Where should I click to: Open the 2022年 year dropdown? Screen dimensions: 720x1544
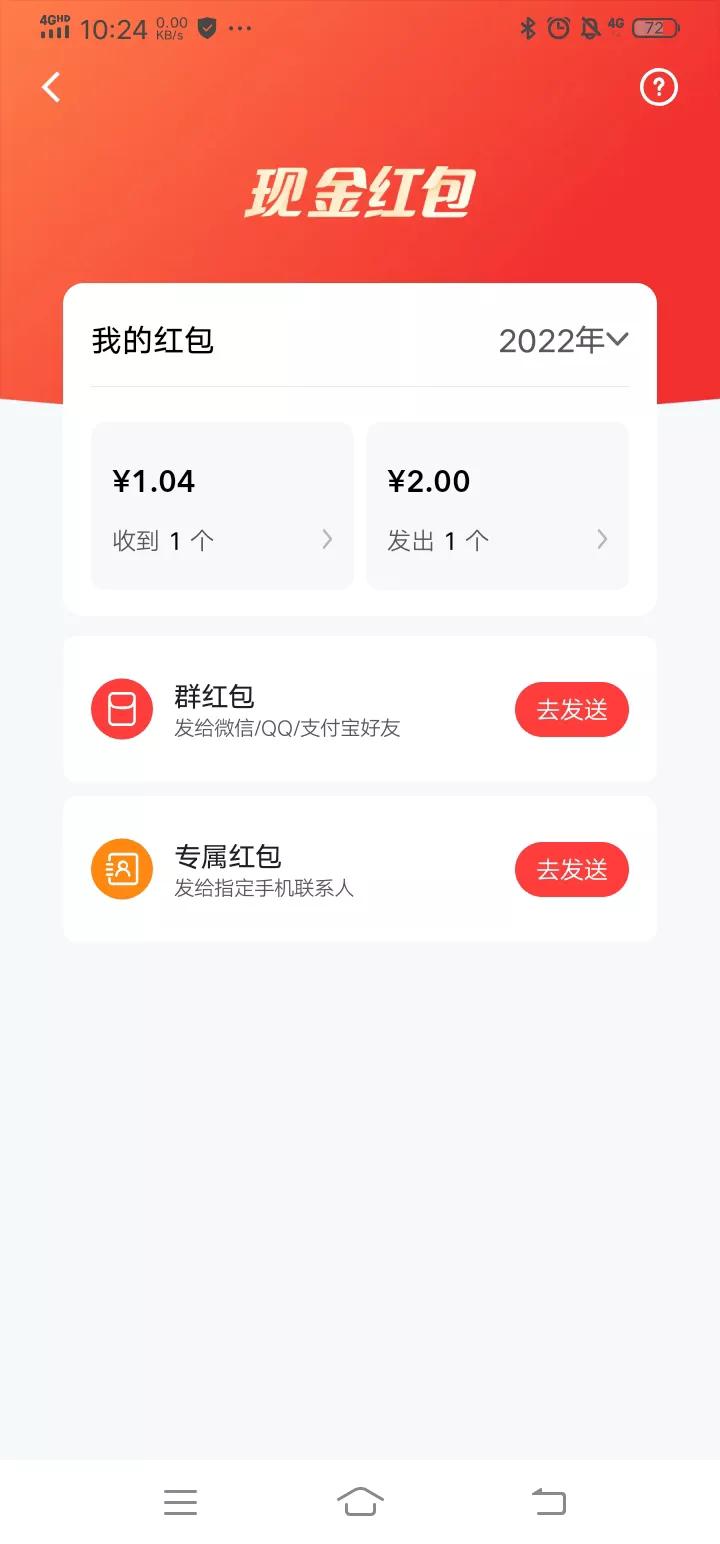tap(562, 340)
